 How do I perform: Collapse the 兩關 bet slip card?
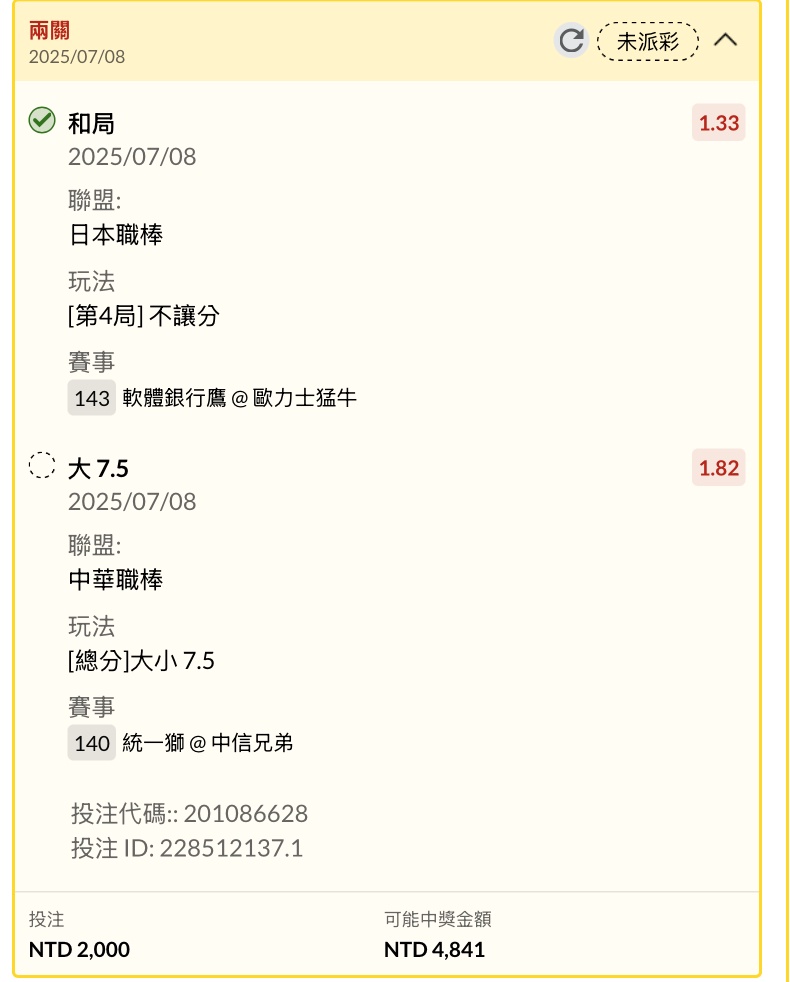tap(726, 41)
